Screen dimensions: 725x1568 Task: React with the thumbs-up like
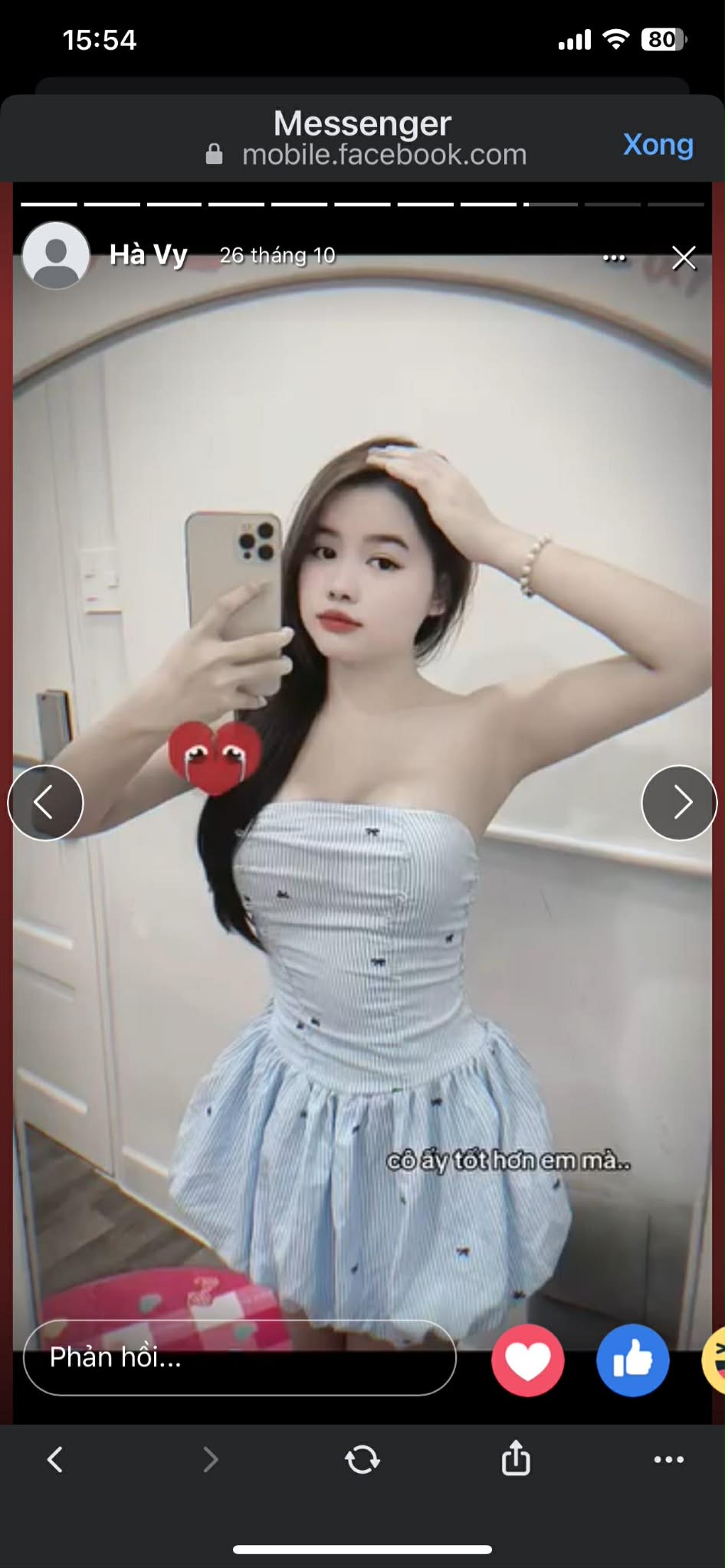click(632, 1360)
